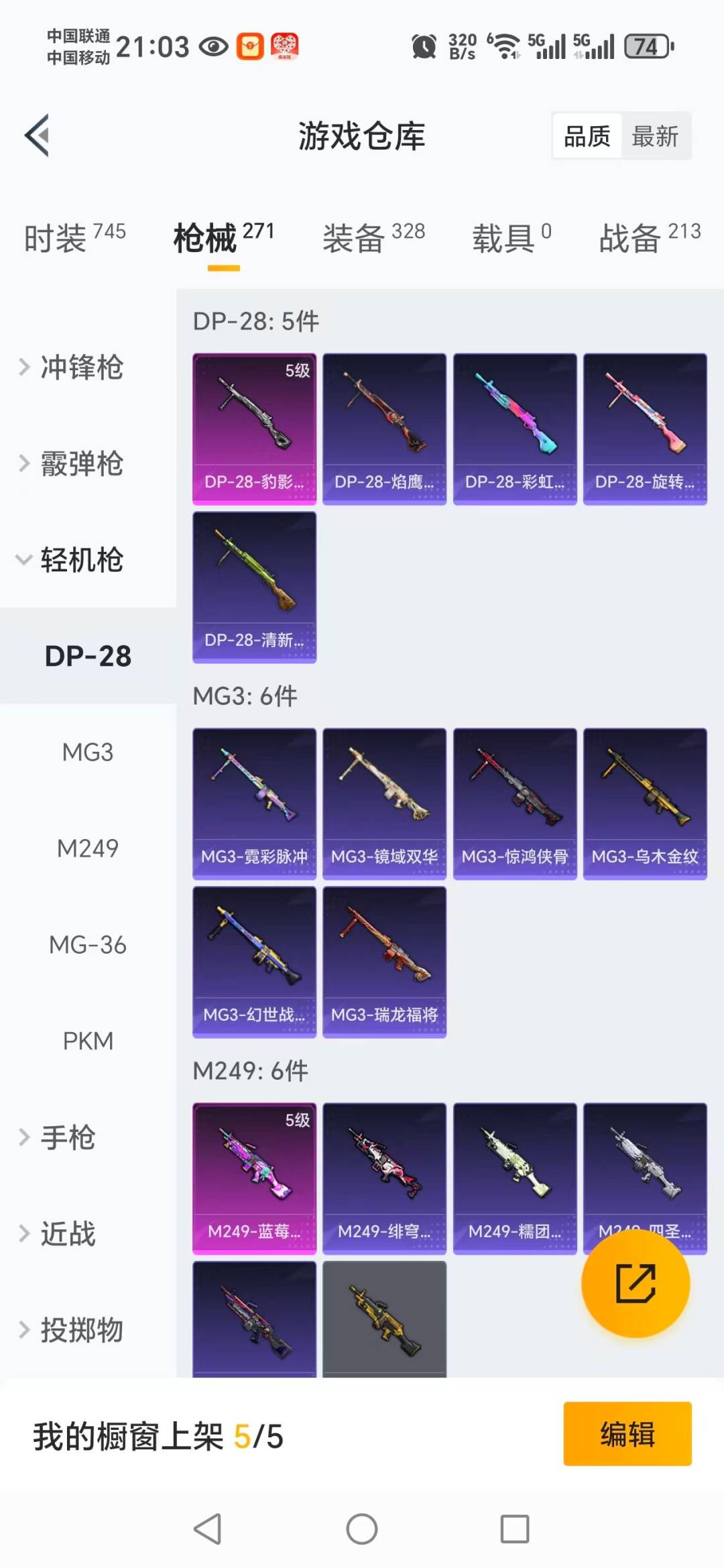Go back using the top-left arrow
Viewport: 724px width, 1568px height.
[x=38, y=135]
